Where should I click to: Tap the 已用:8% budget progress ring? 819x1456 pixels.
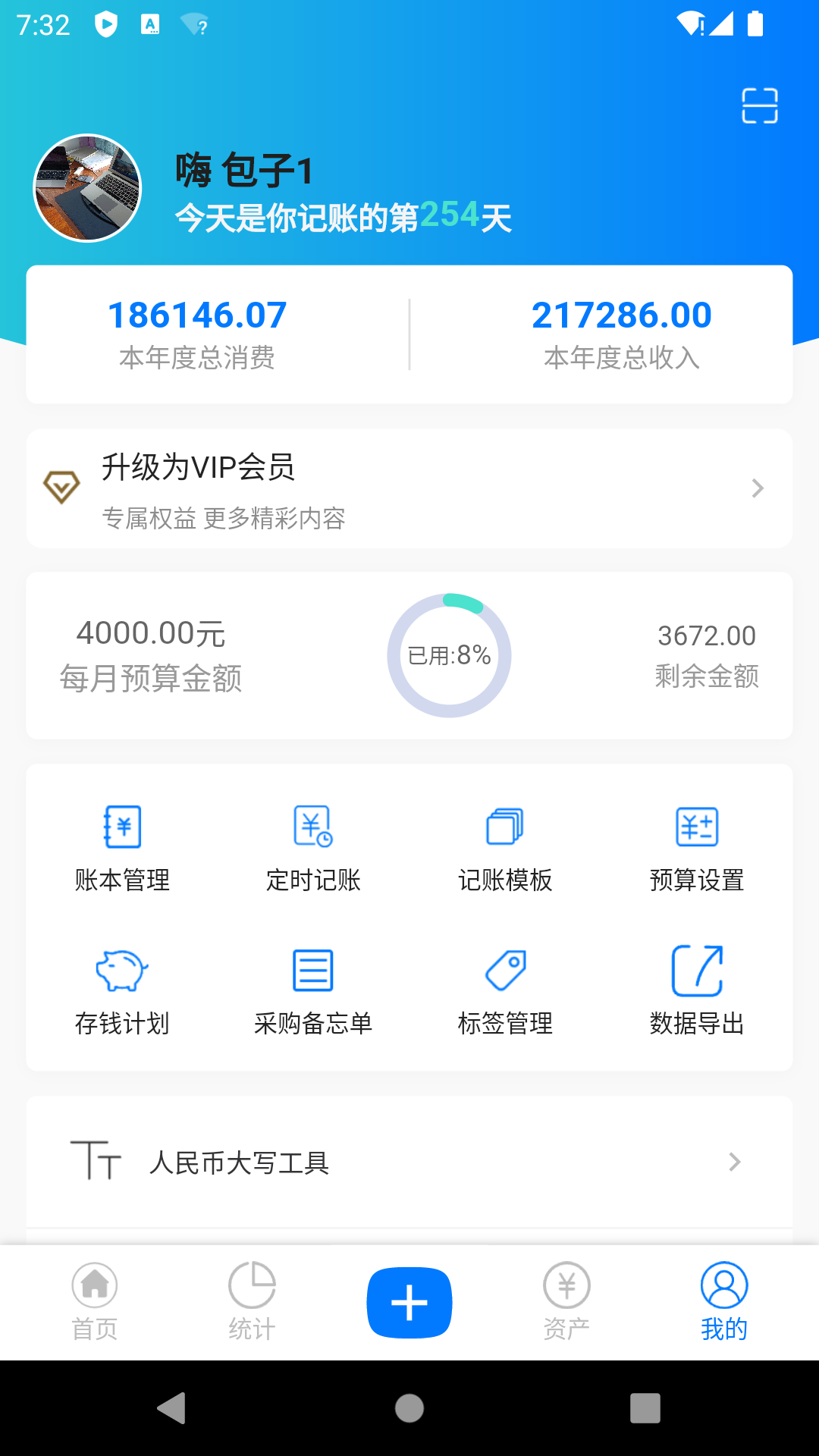pyautogui.click(x=448, y=655)
